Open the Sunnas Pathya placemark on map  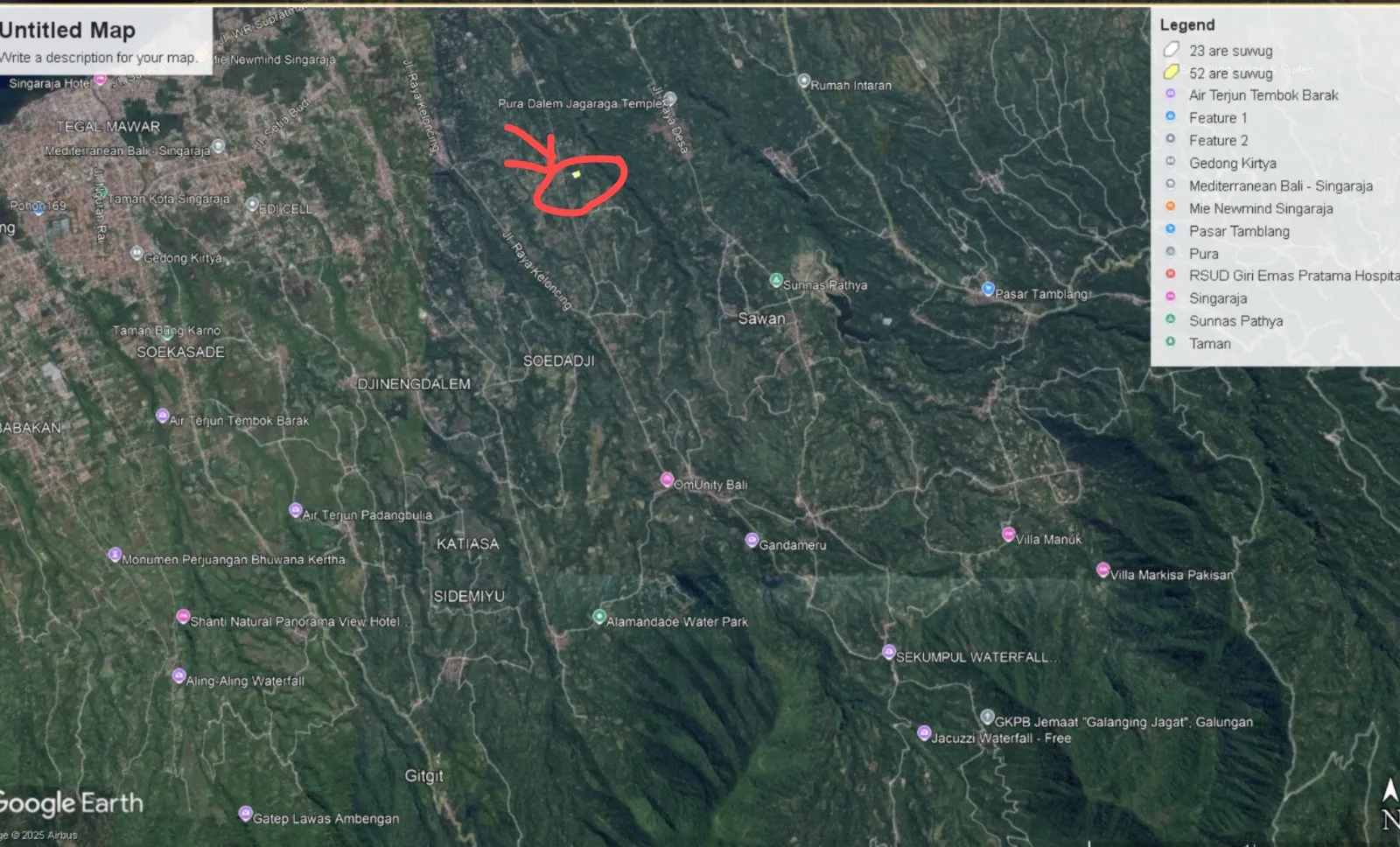775,281
